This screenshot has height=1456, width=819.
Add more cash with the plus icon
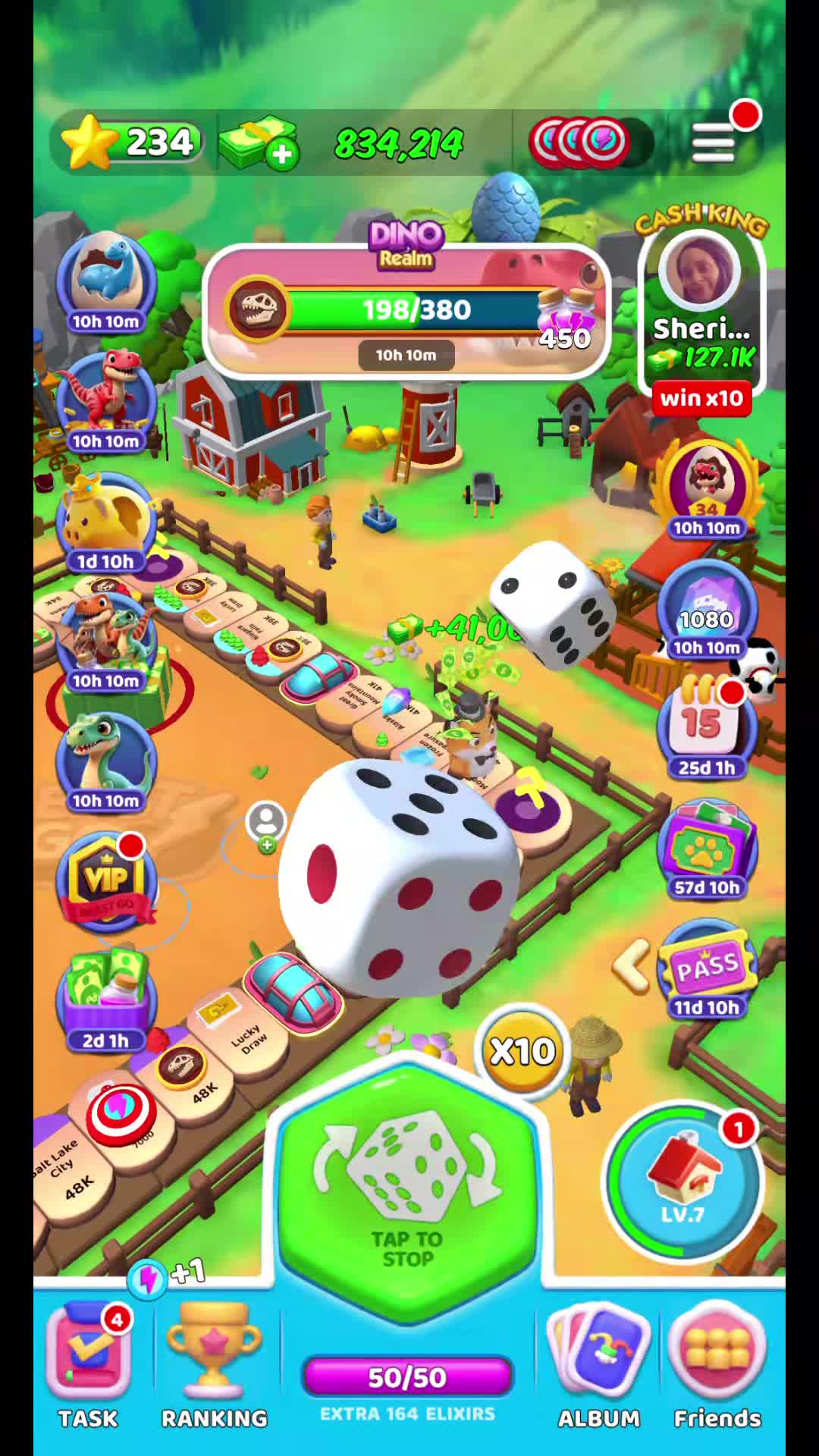pyautogui.click(x=282, y=154)
